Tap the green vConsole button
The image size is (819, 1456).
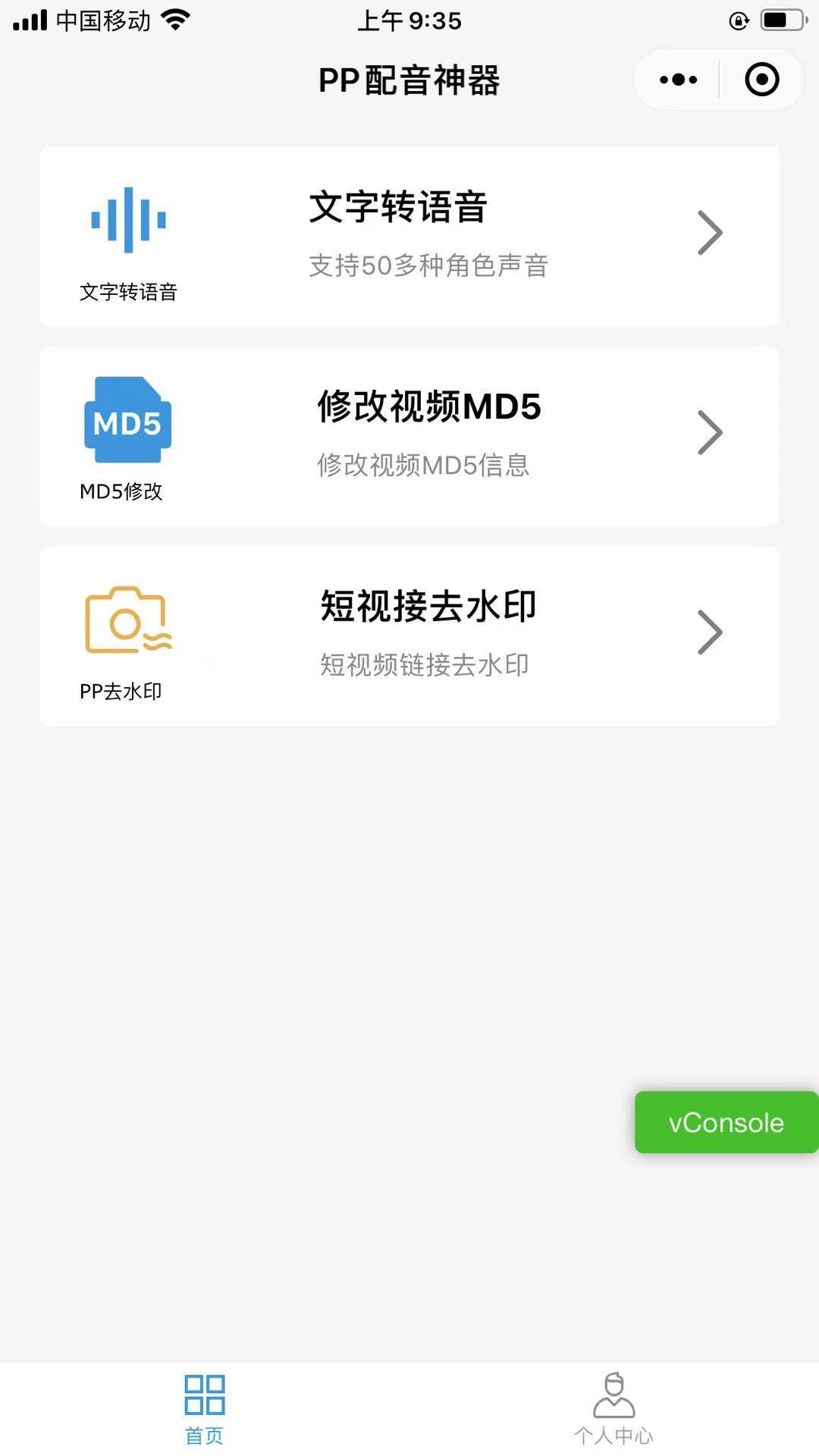tap(726, 1122)
